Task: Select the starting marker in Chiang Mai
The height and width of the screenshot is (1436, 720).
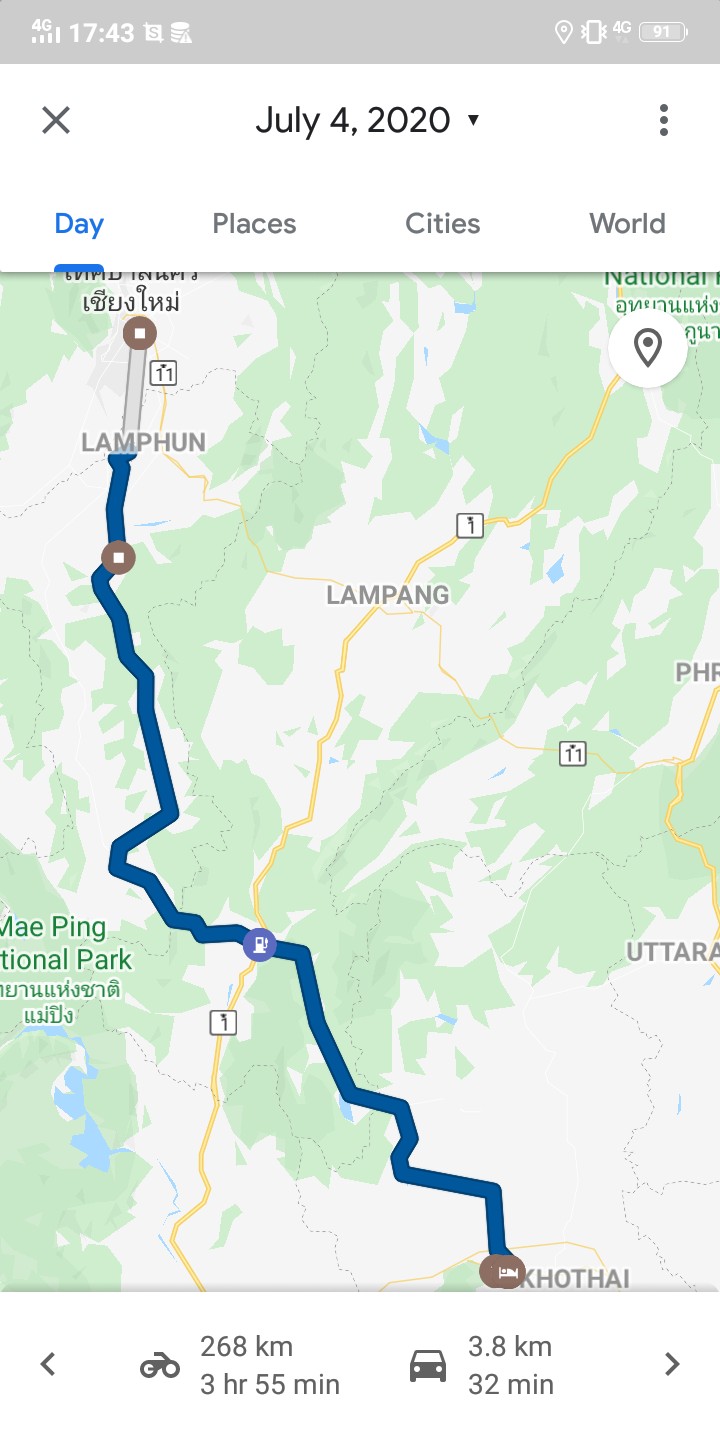Action: (140, 333)
